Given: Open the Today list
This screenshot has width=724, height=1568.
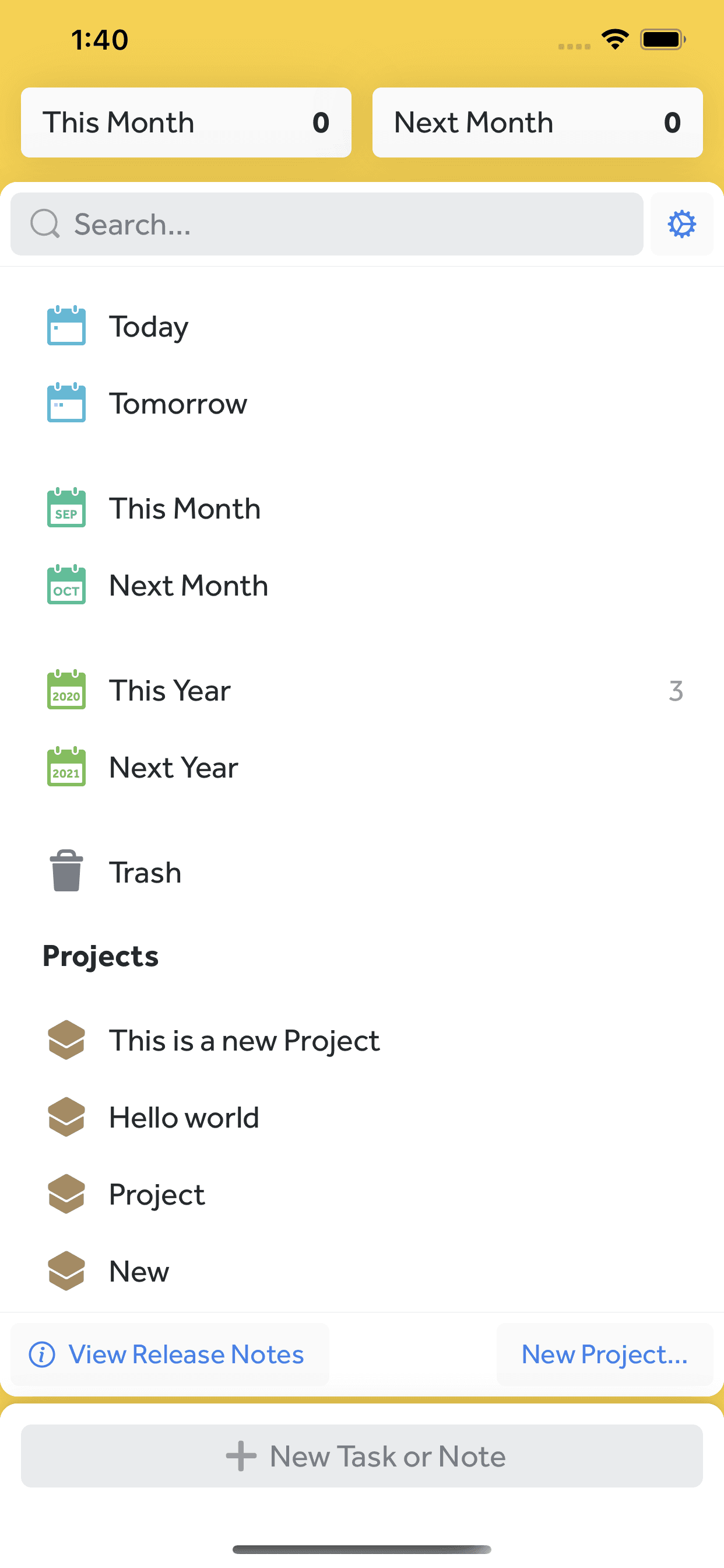Looking at the screenshot, I should click(362, 326).
